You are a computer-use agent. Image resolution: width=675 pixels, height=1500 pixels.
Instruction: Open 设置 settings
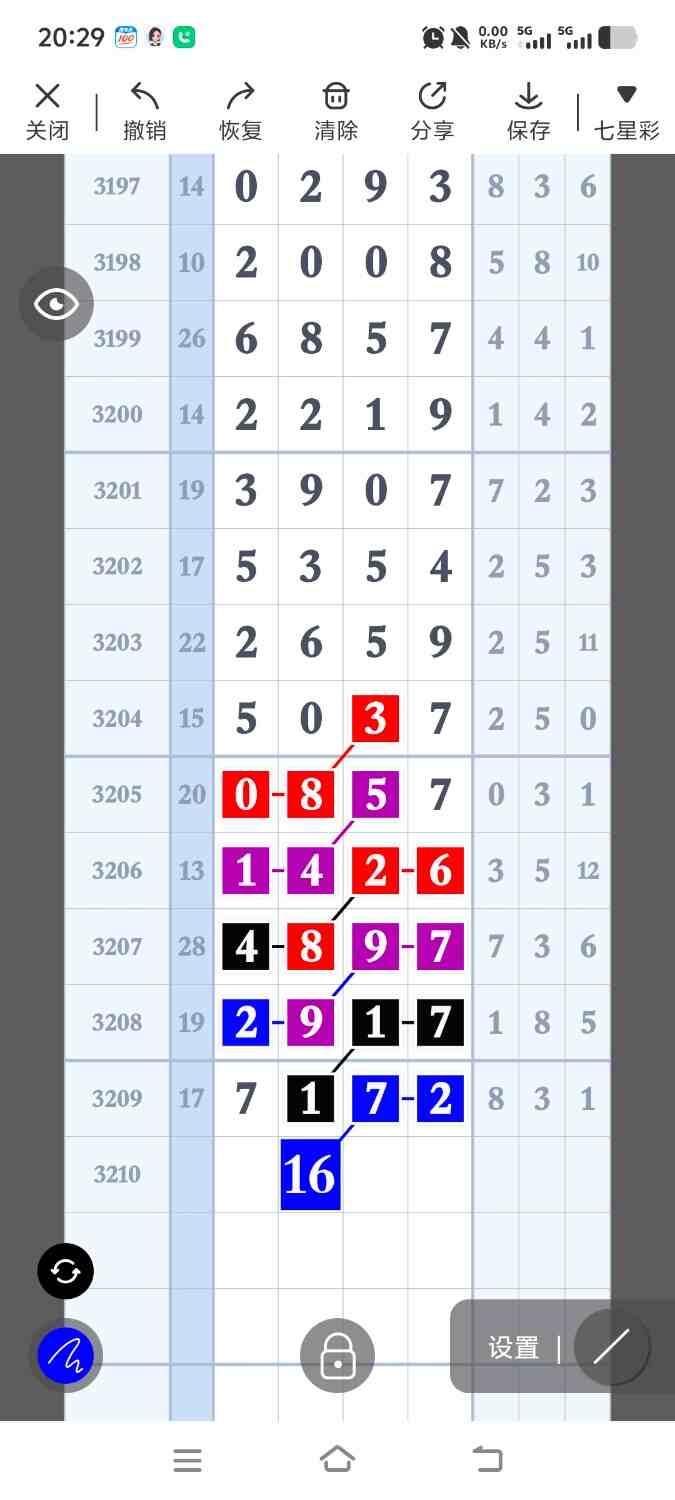pos(514,1348)
